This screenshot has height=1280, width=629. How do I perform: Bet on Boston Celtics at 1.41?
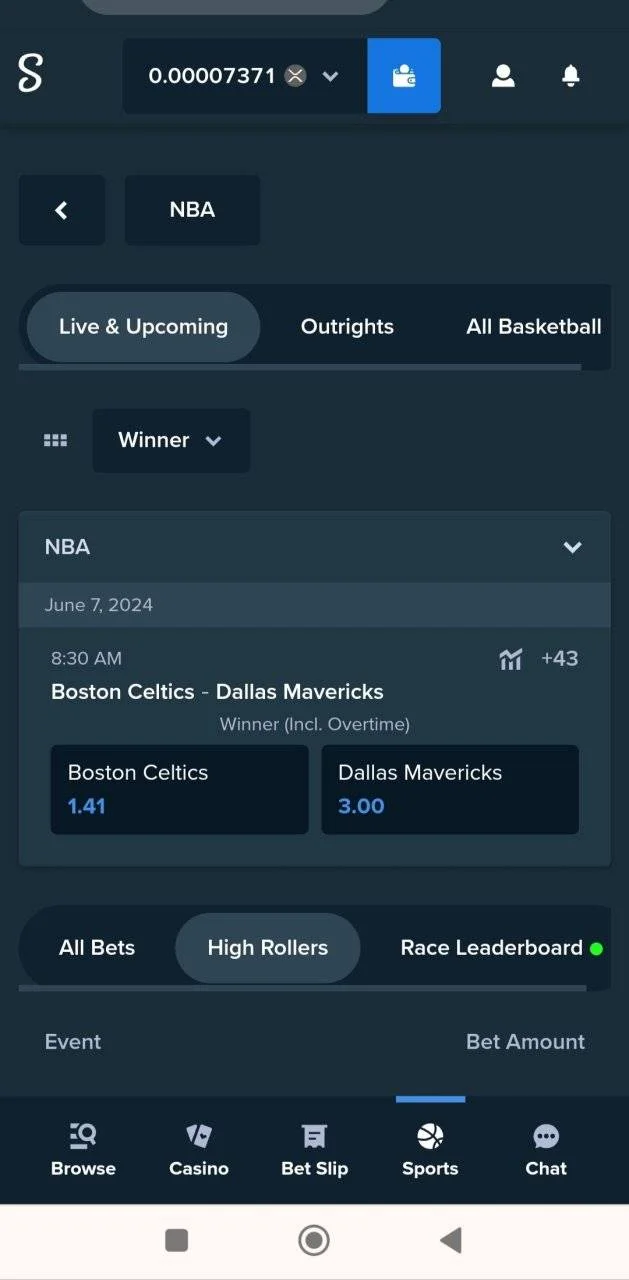[x=180, y=789]
